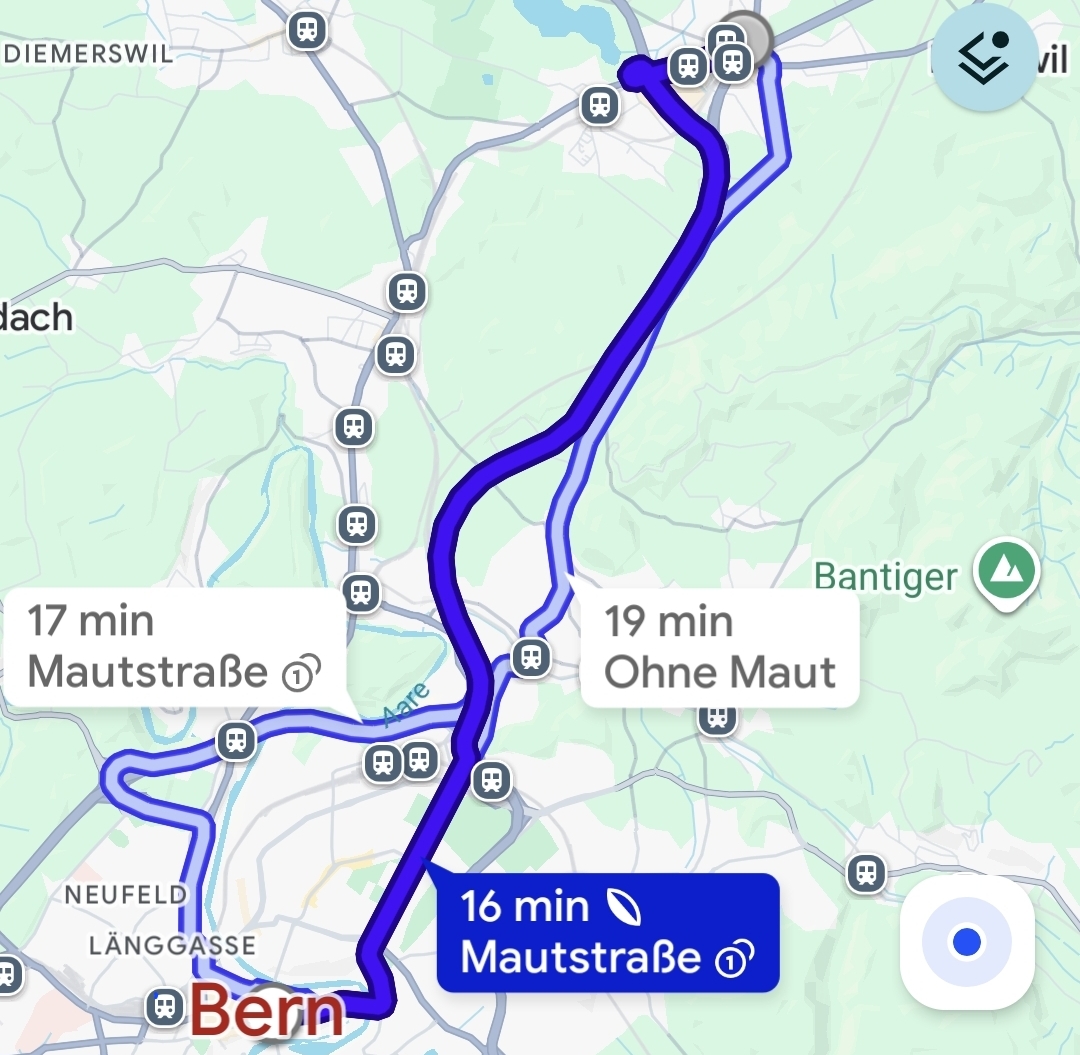Select the 19 min Ohne Maut route
Screen dimensions: 1080x1055
(719, 647)
